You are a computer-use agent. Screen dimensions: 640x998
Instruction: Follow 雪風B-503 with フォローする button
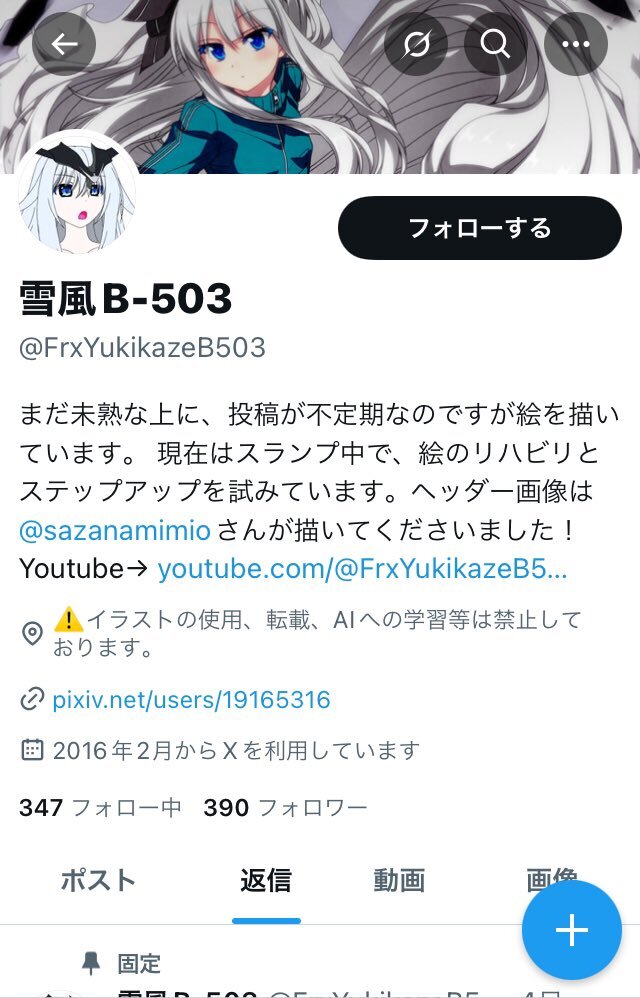click(x=480, y=228)
